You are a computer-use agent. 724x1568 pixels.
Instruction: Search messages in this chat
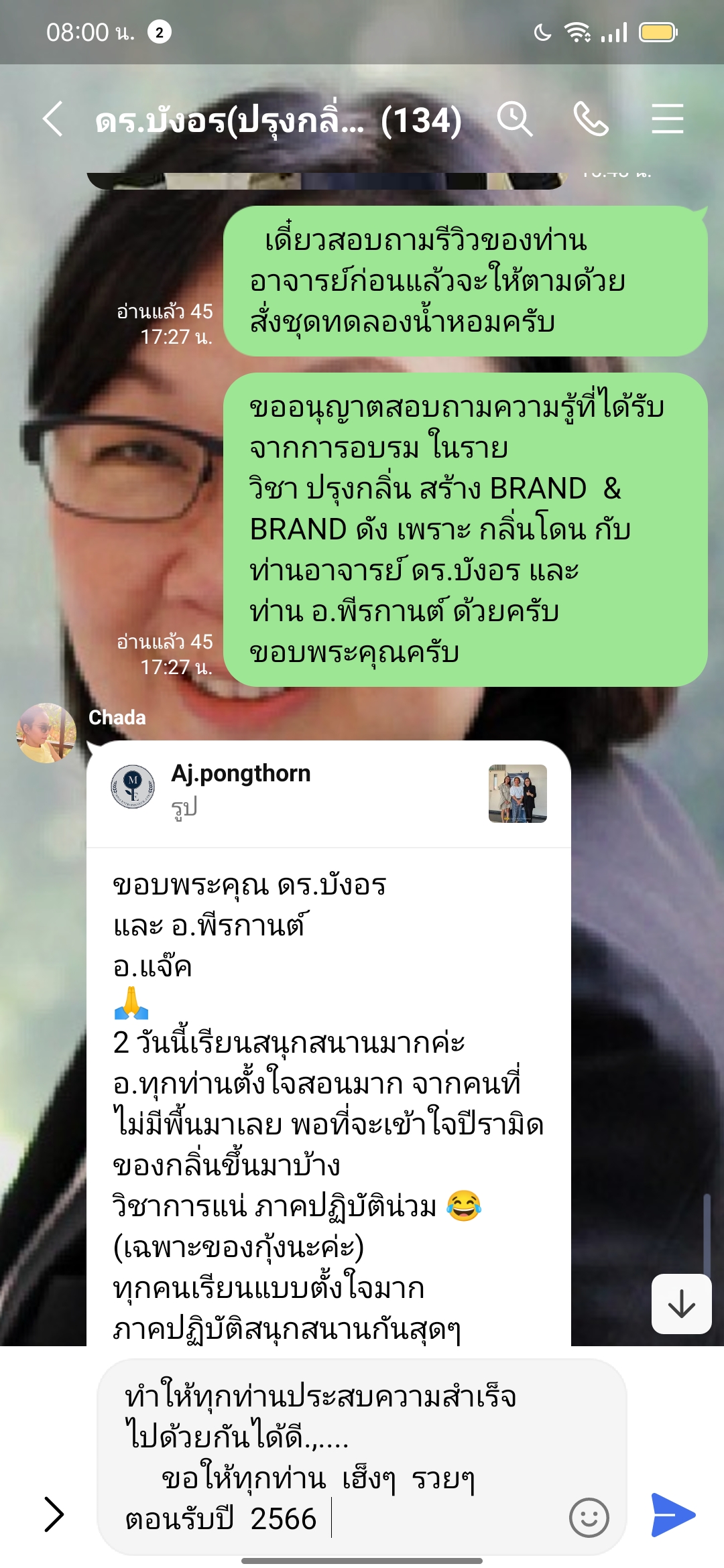pyautogui.click(x=515, y=120)
